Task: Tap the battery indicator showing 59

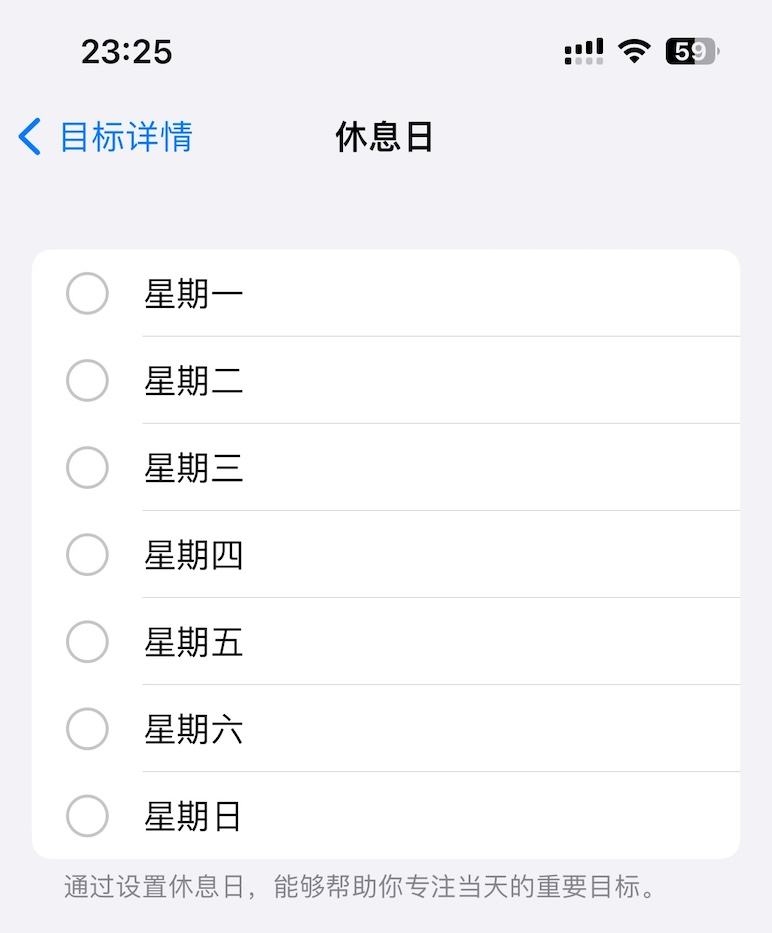Action: (691, 48)
